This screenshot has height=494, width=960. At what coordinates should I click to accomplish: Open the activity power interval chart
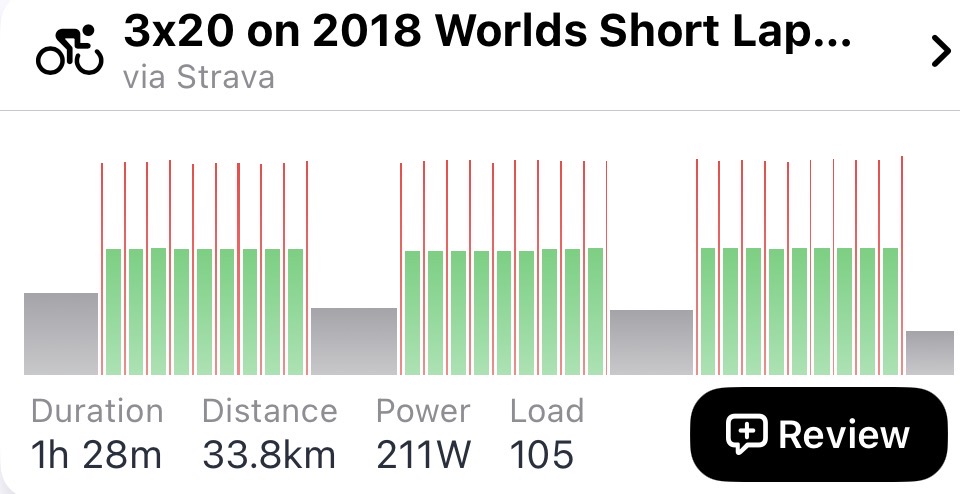click(x=488, y=268)
